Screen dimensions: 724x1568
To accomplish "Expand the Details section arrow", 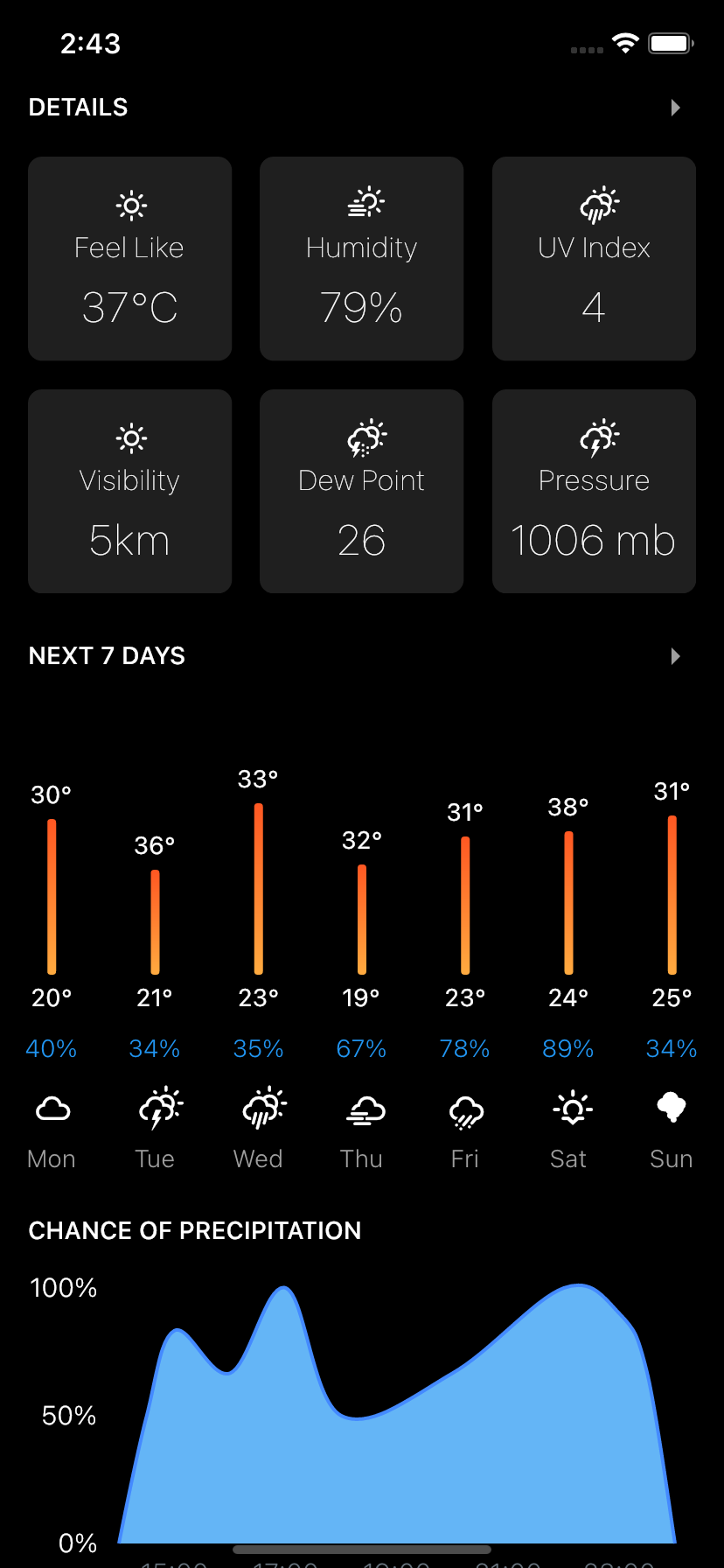I will coord(675,108).
